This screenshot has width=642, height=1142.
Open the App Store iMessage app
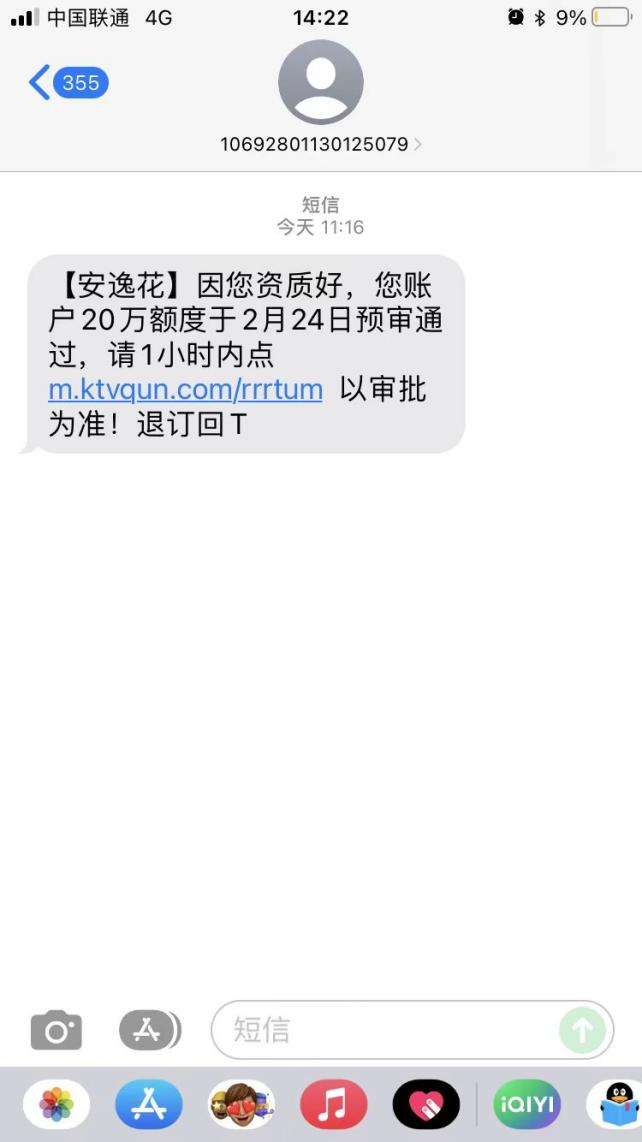[149, 1105]
